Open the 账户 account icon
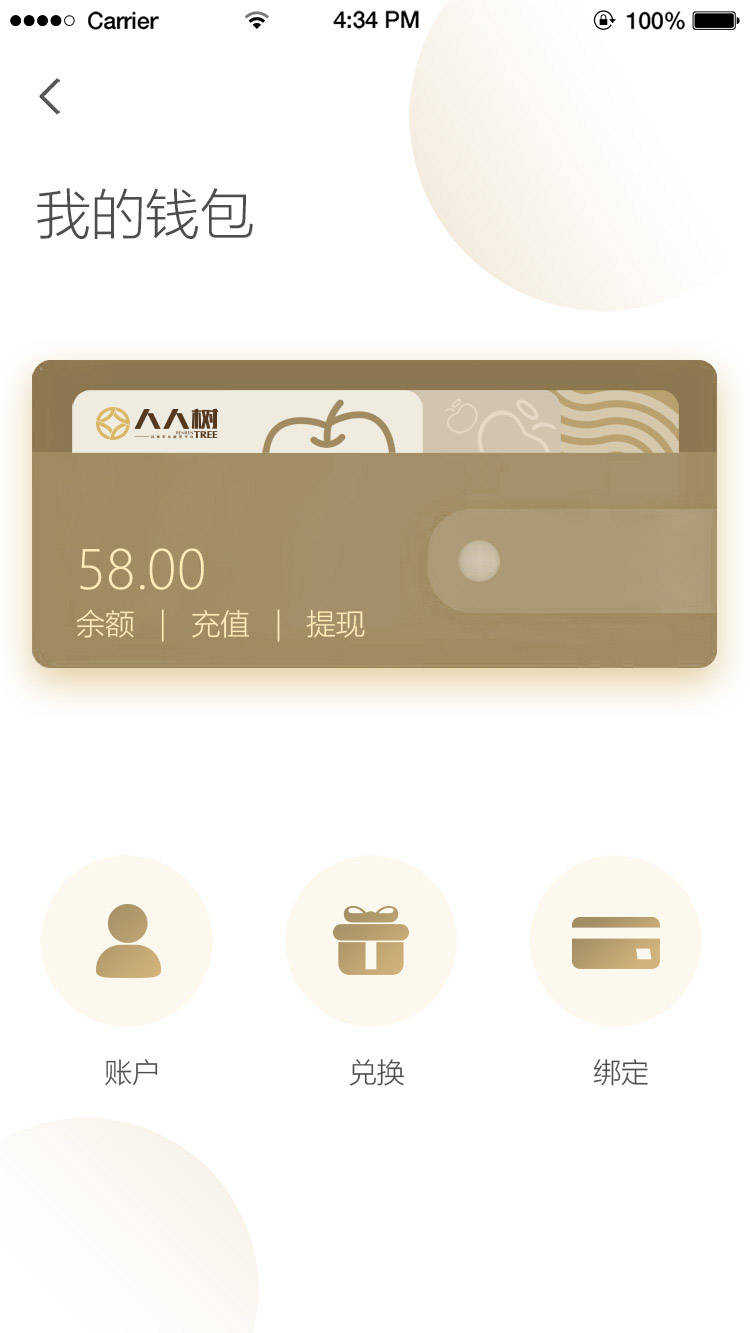This screenshot has height=1333, width=750. pos(127,941)
